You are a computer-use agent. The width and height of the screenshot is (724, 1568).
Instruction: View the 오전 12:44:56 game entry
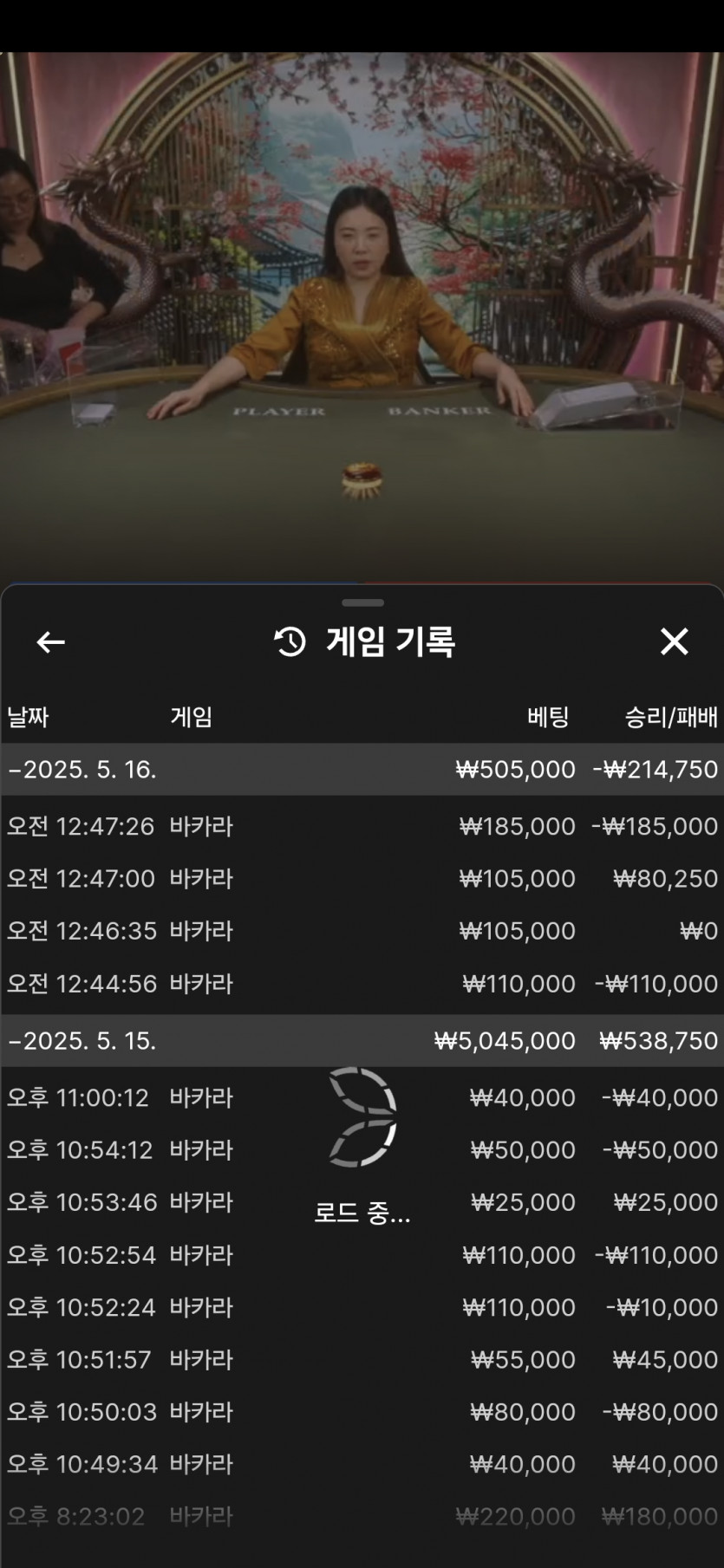click(x=362, y=984)
